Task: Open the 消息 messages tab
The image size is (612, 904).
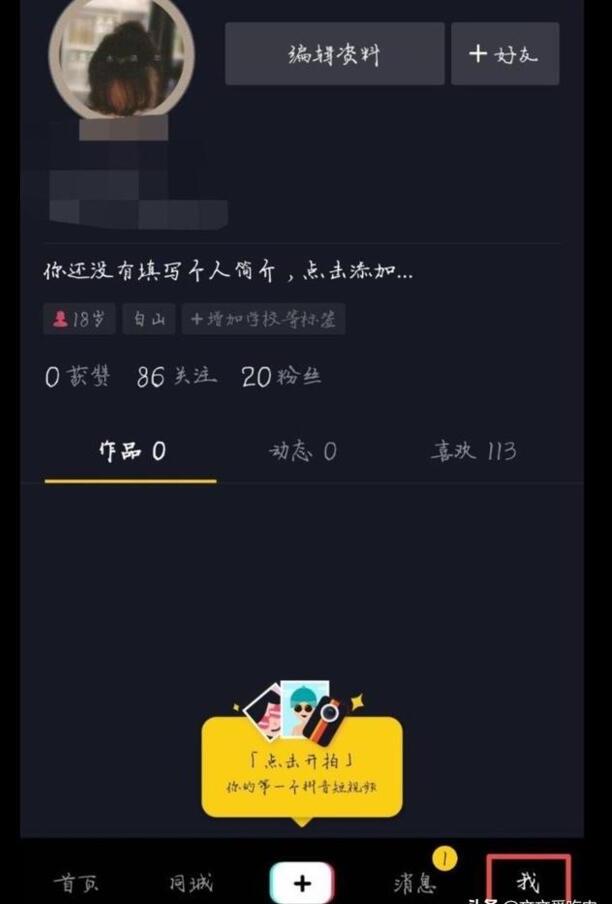Action: click(x=416, y=883)
